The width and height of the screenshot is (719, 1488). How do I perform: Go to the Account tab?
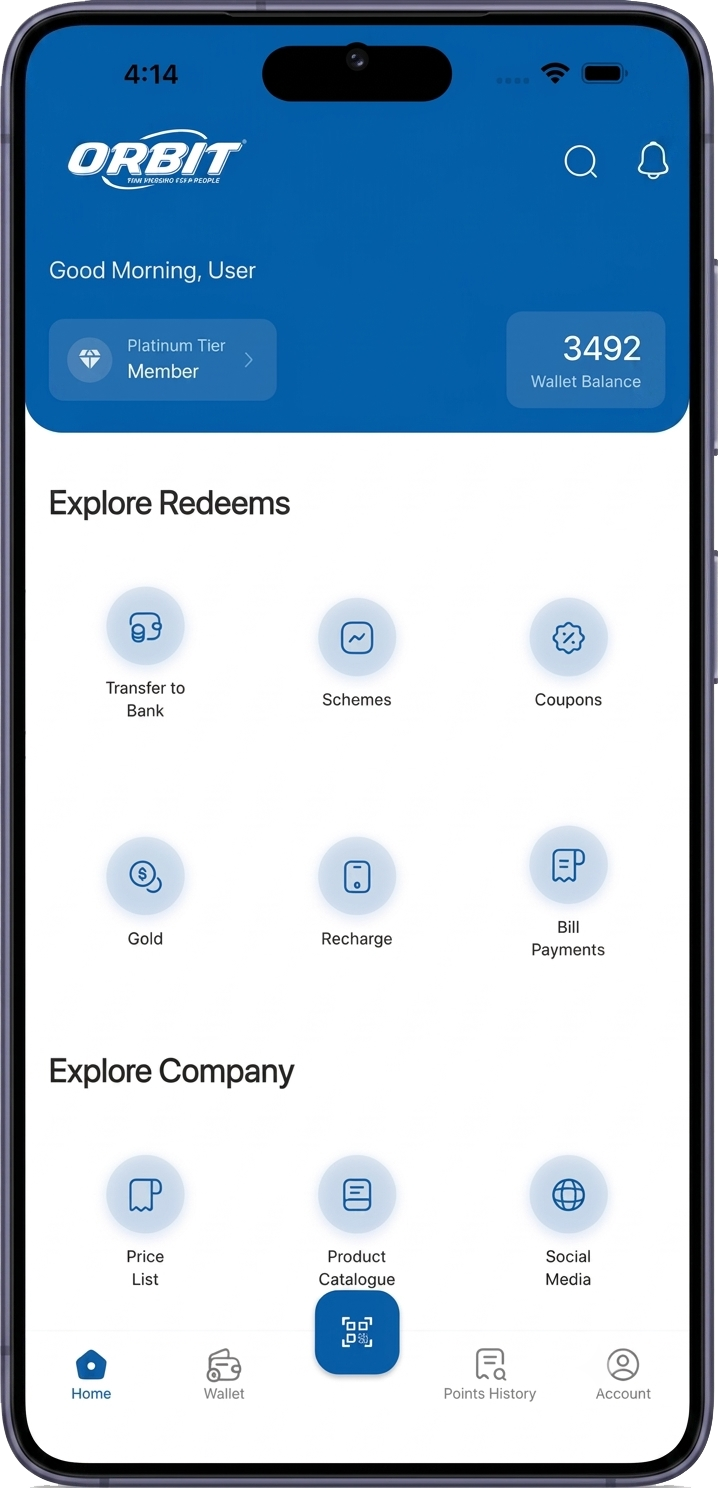point(623,1375)
